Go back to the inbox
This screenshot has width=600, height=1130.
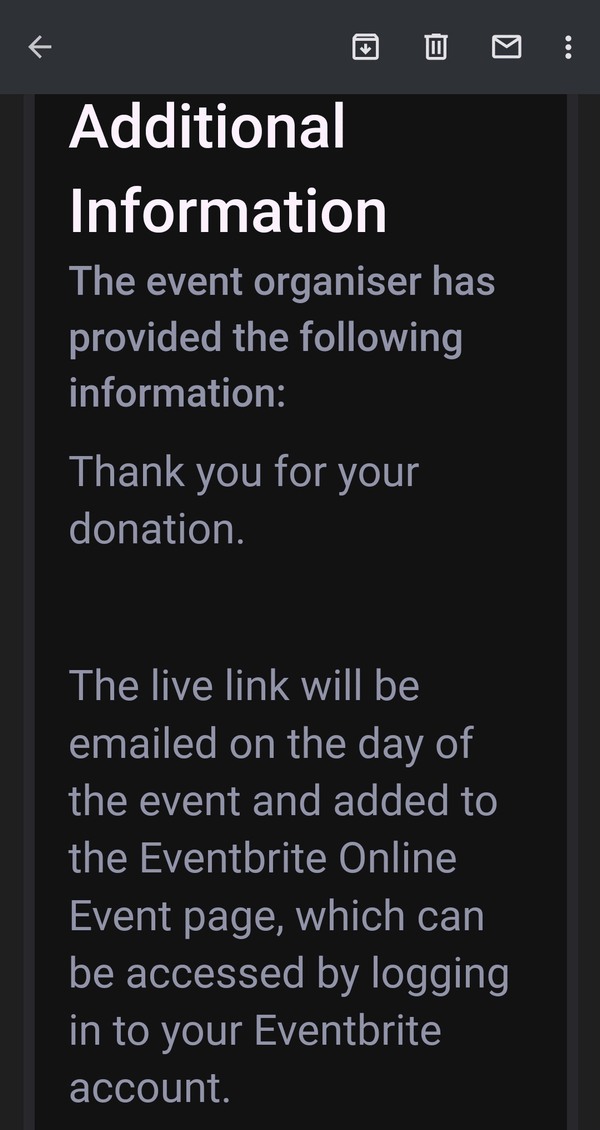point(40,48)
